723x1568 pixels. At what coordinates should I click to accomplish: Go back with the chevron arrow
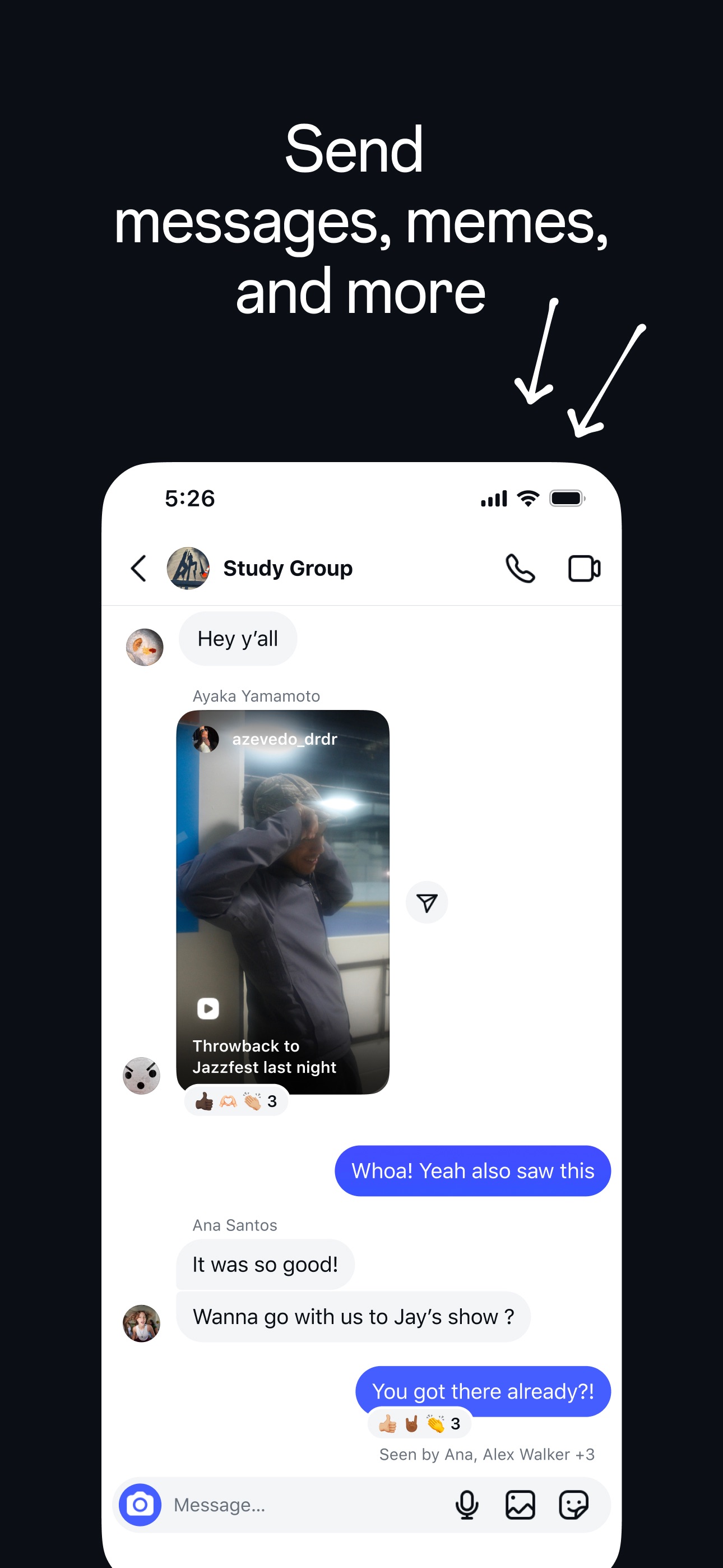coord(138,569)
